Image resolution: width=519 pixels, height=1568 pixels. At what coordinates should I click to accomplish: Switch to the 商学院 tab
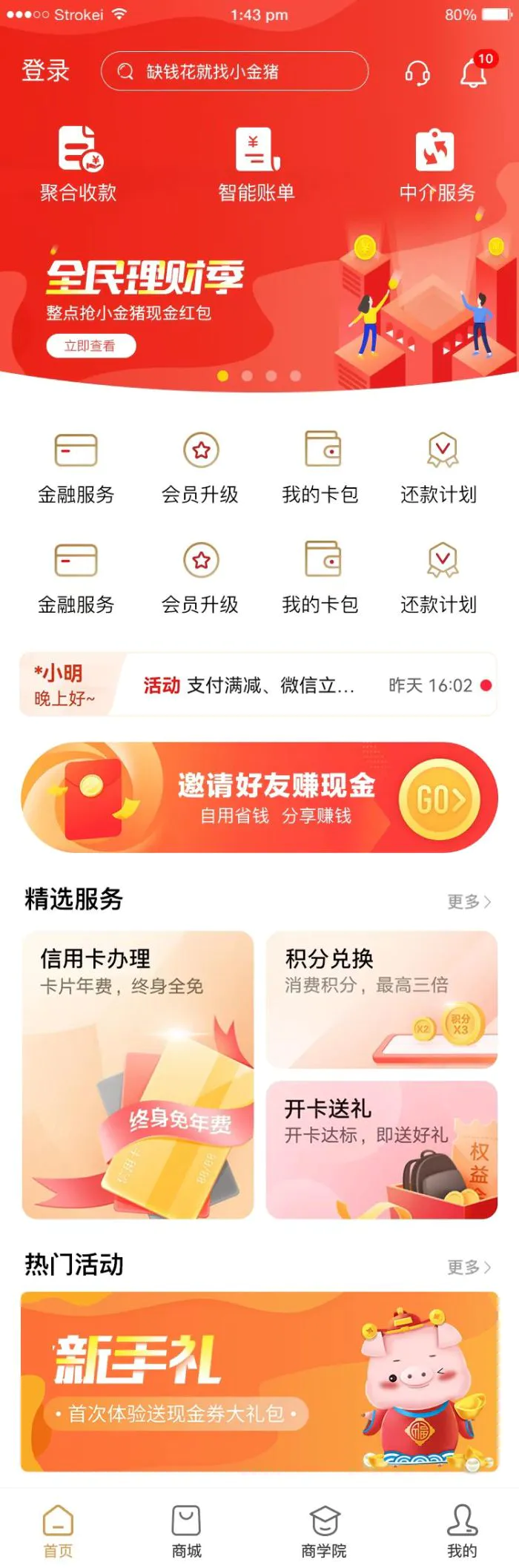click(x=324, y=1530)
